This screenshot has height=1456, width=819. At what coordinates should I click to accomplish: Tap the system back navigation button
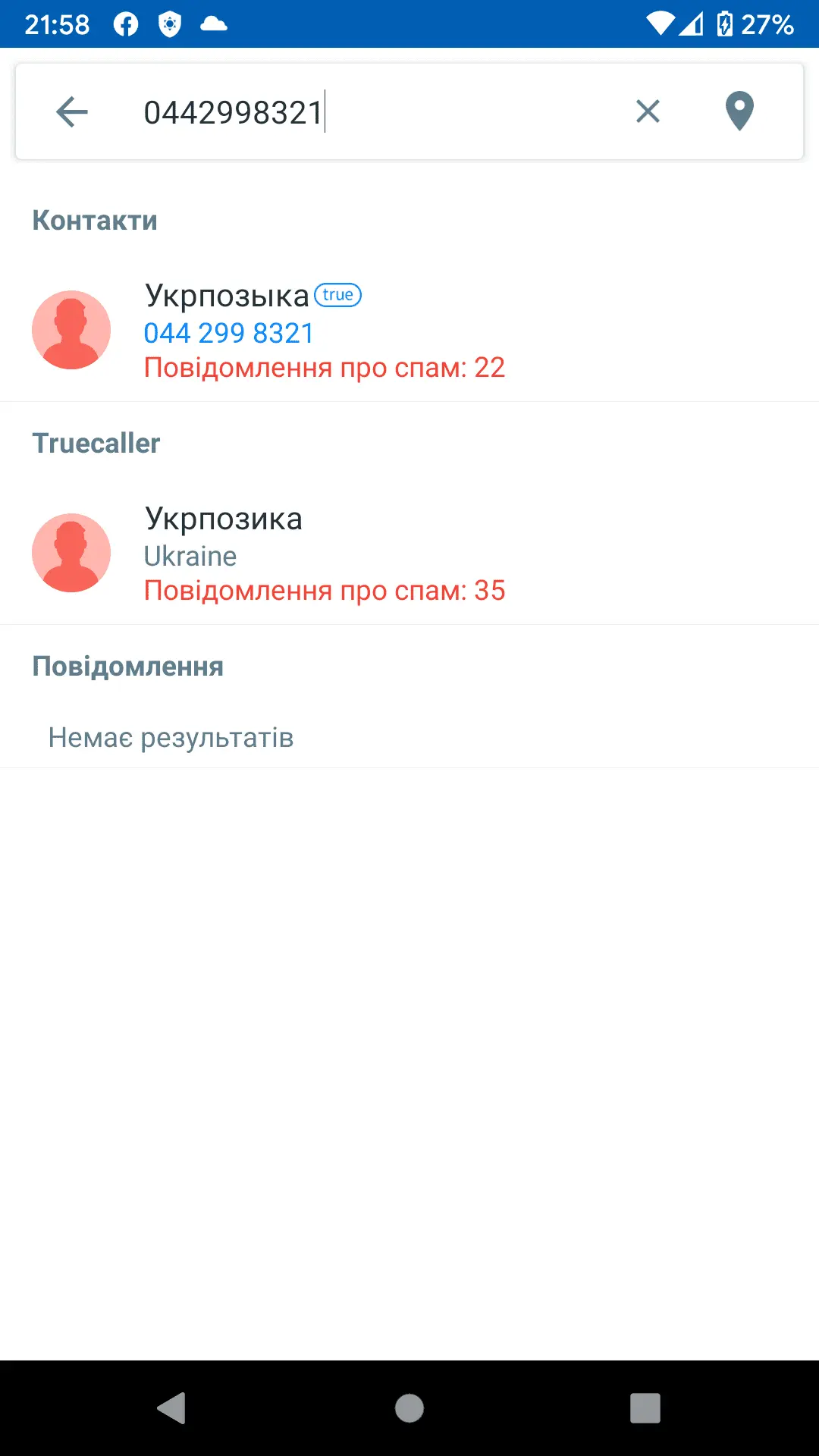coord(172,1408)
